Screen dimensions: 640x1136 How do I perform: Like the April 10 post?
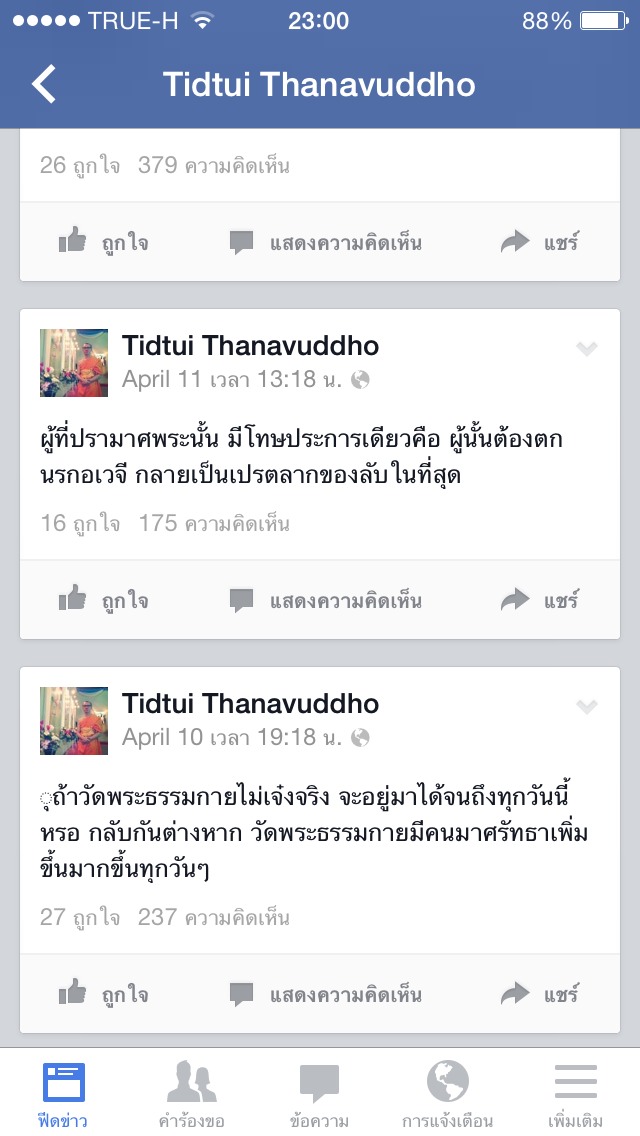(104, 994)
